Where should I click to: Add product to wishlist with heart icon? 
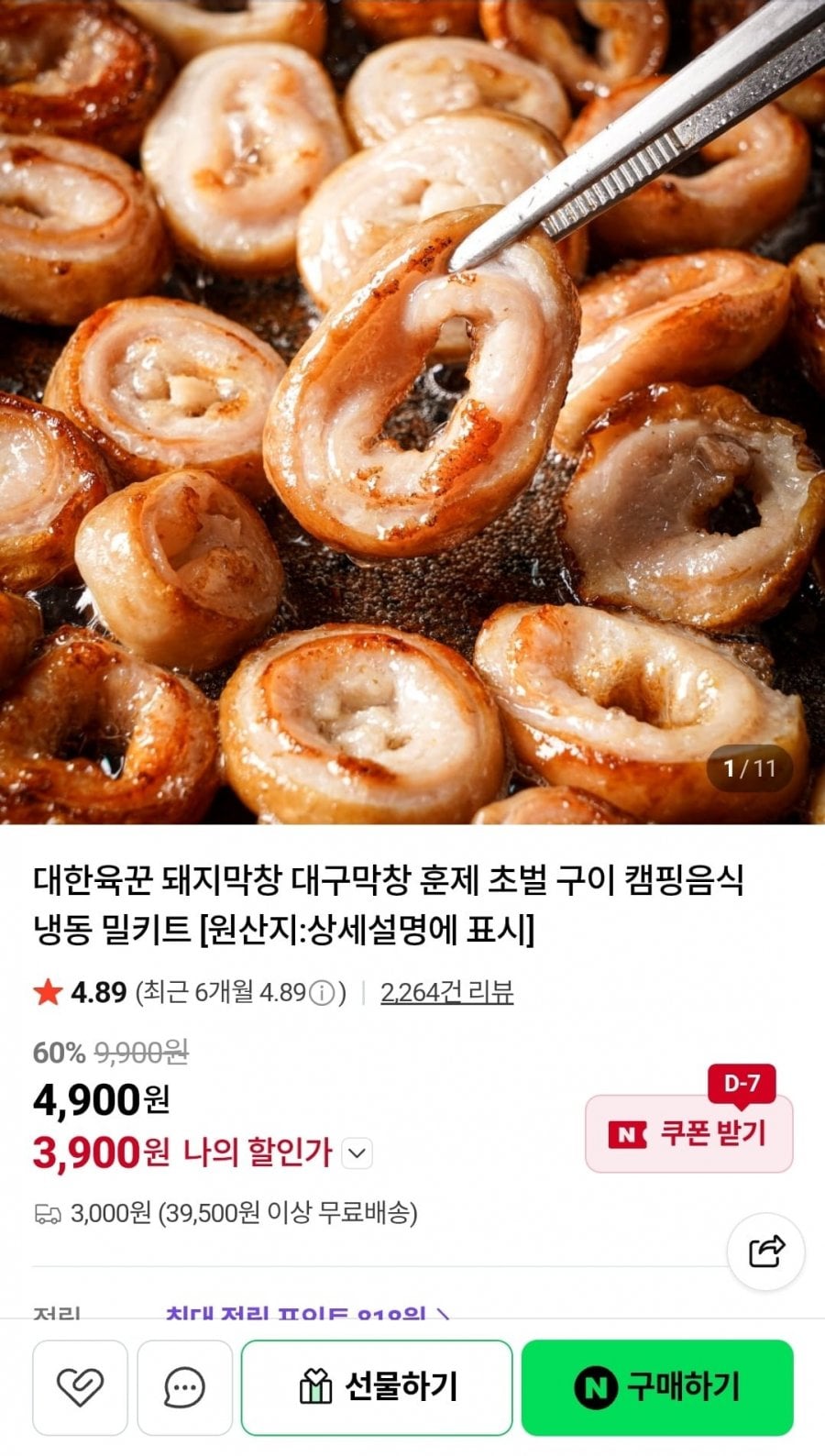pos(80,1387)
